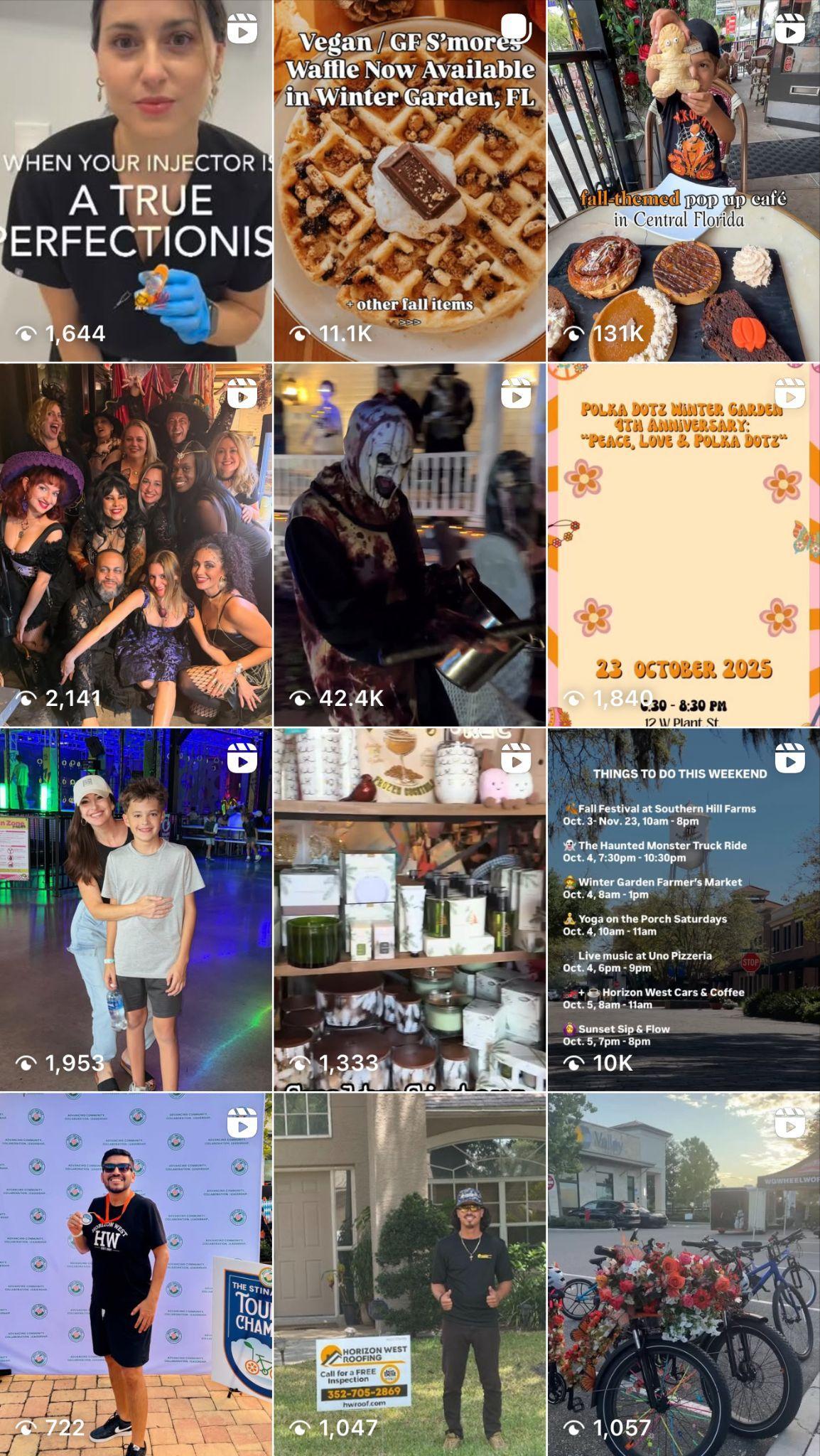Image resolution: width=820 pixels, height=1456 pixels.
Task: Open the Vegan/GF S'mores Waffle post
Action: 409,181
